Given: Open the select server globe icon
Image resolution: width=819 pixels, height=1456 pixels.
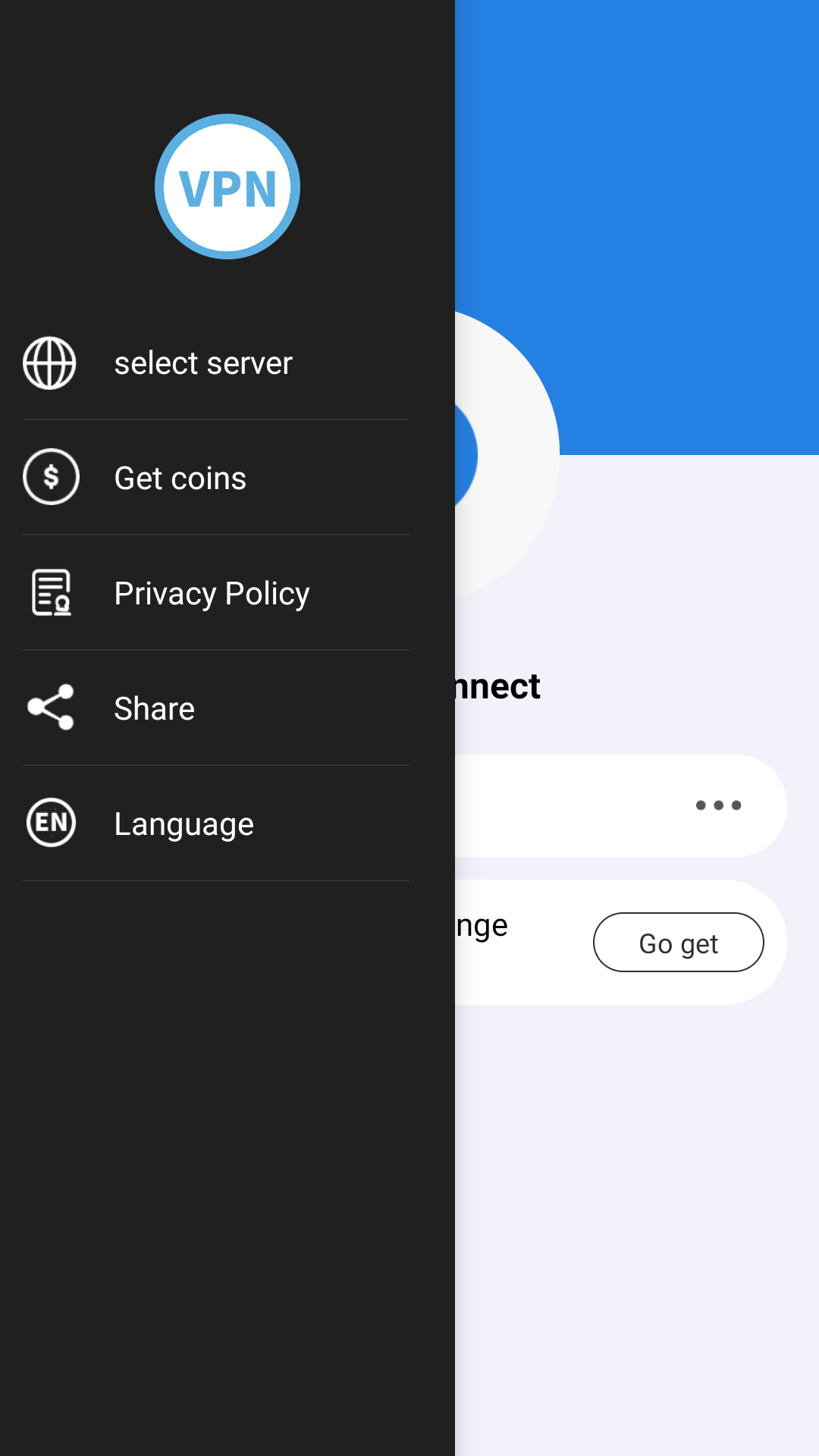Looking at the screenshot, I should coord(51,363).
